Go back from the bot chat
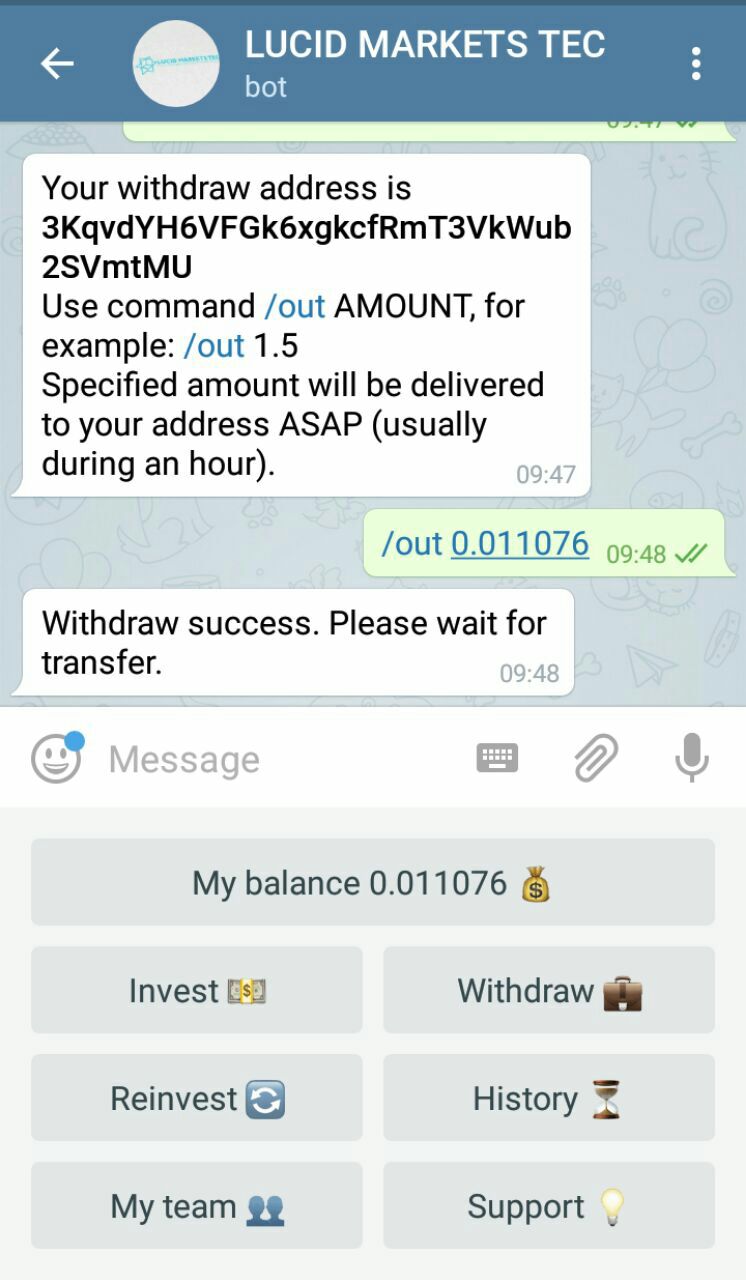746x1280 pixels. point(57,64)
